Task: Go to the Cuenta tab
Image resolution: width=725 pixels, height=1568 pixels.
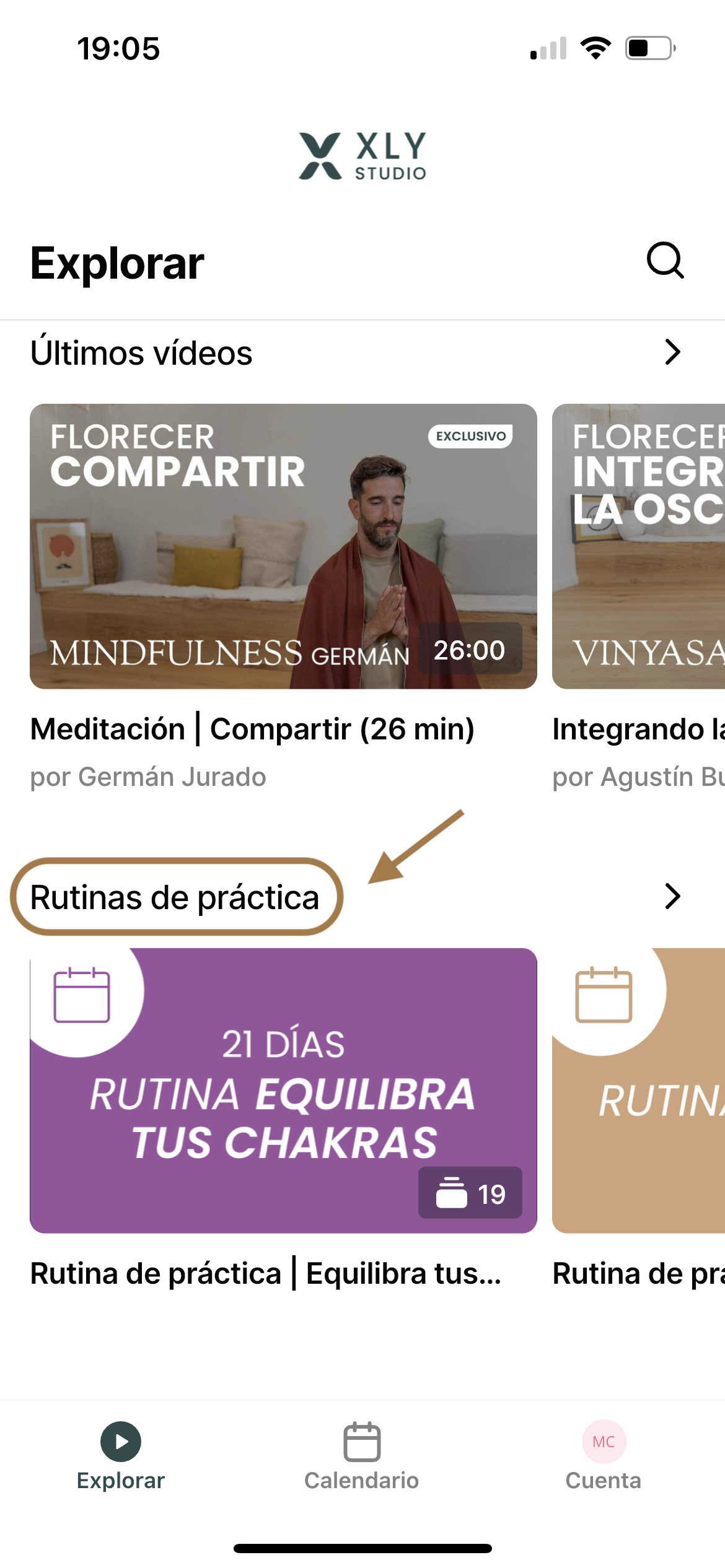Action: [603, 1455]
